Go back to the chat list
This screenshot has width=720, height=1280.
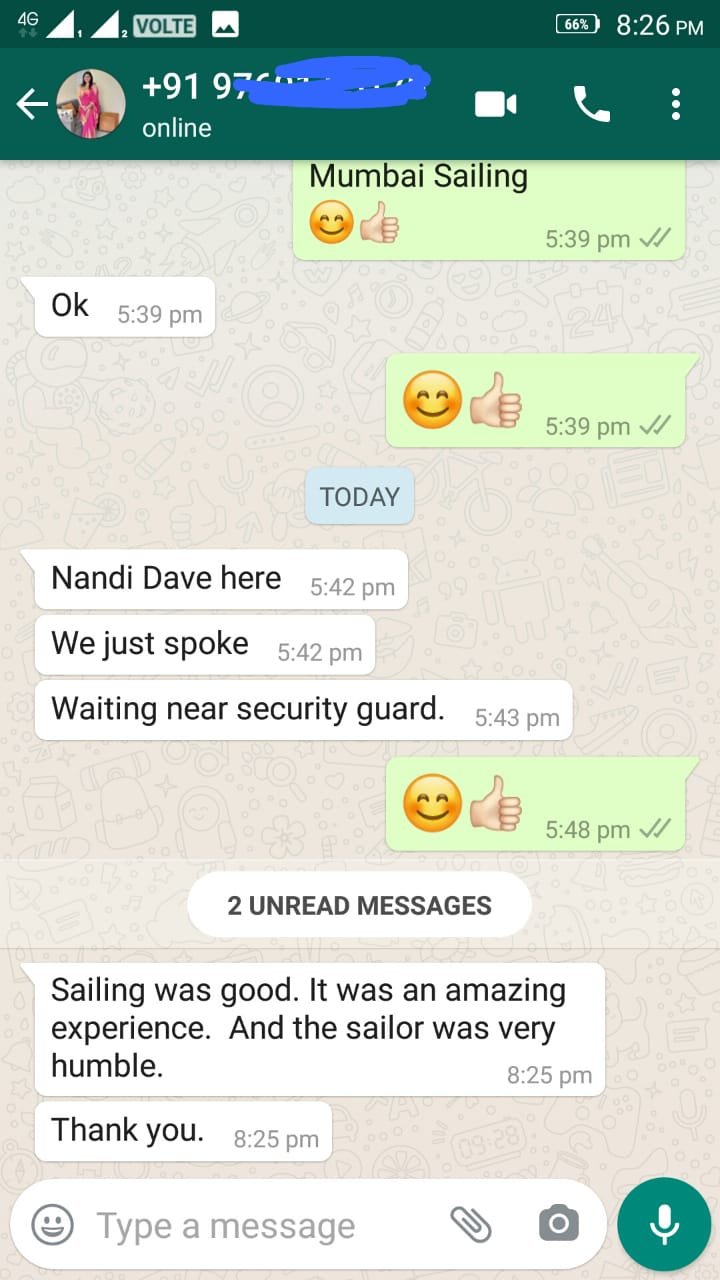click(31, 104)
